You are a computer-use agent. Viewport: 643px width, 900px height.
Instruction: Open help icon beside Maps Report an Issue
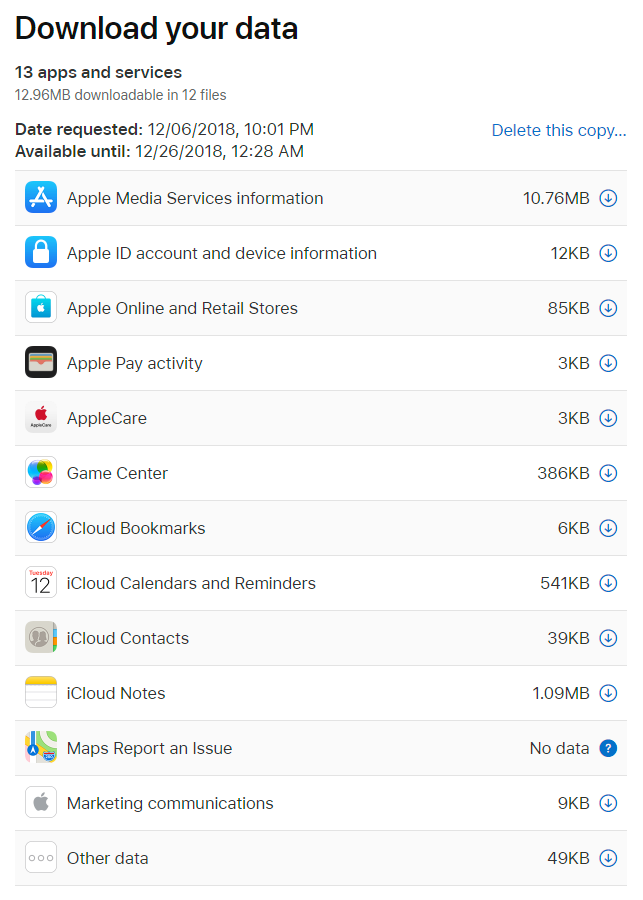click(608, 748)
